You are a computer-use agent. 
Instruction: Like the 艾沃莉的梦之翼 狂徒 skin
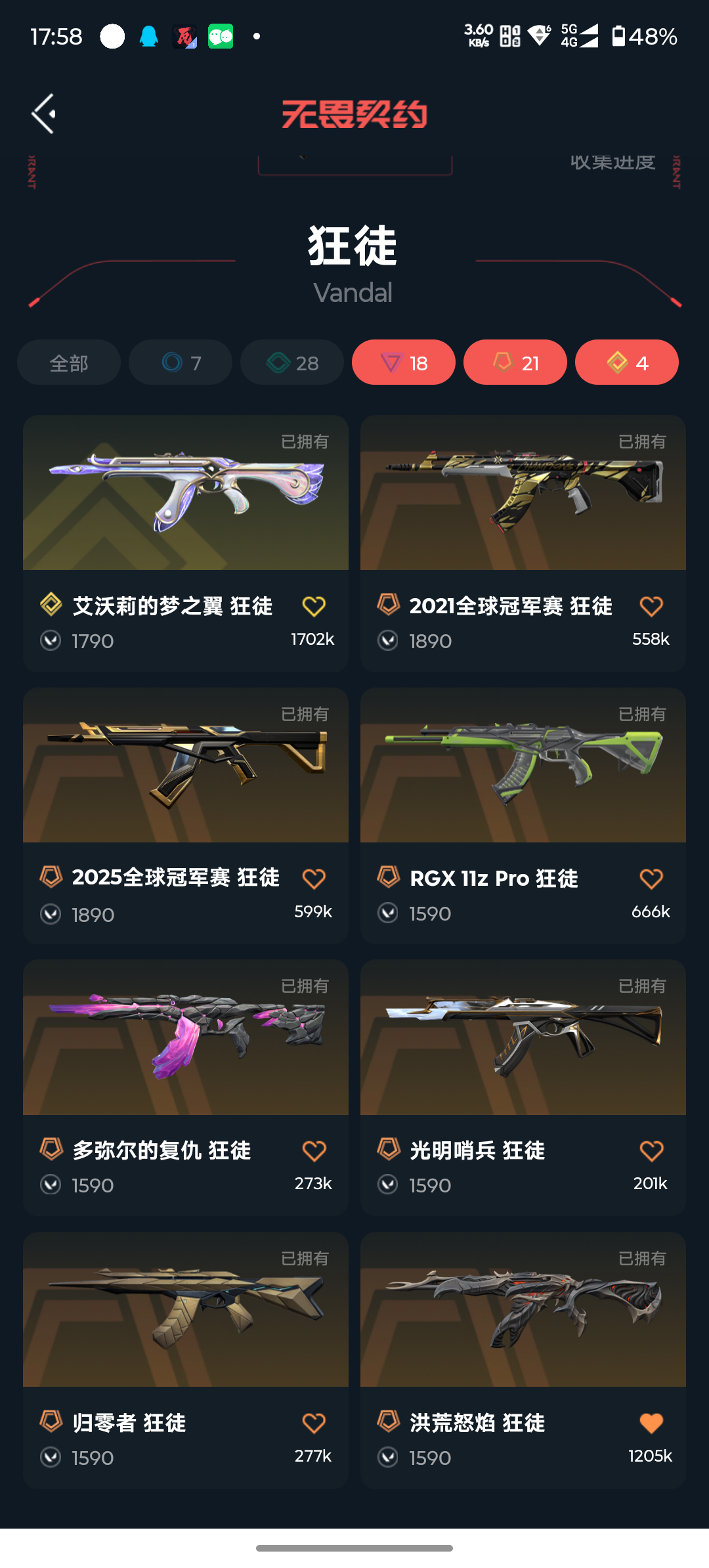(314, 606)
